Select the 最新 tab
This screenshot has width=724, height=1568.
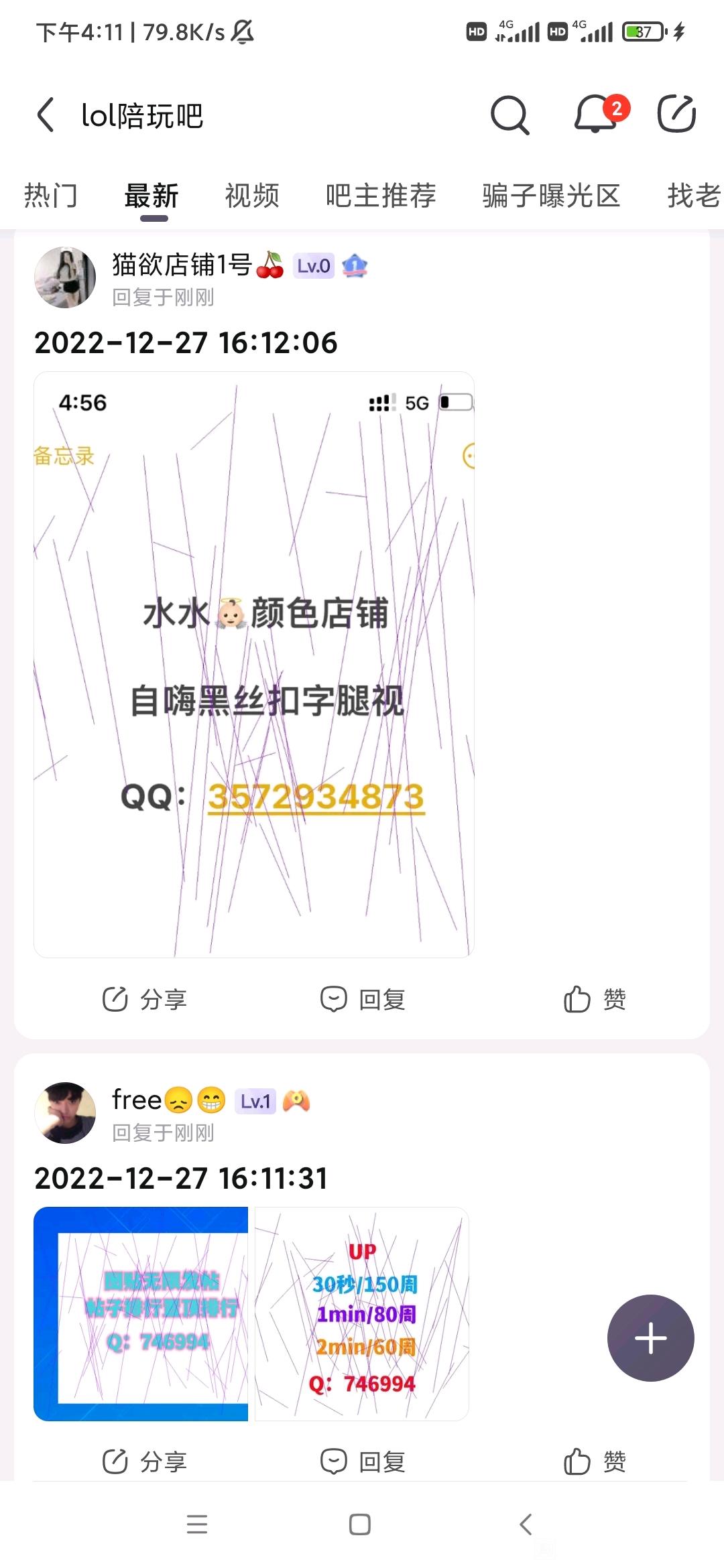click(x=152, y=196)
